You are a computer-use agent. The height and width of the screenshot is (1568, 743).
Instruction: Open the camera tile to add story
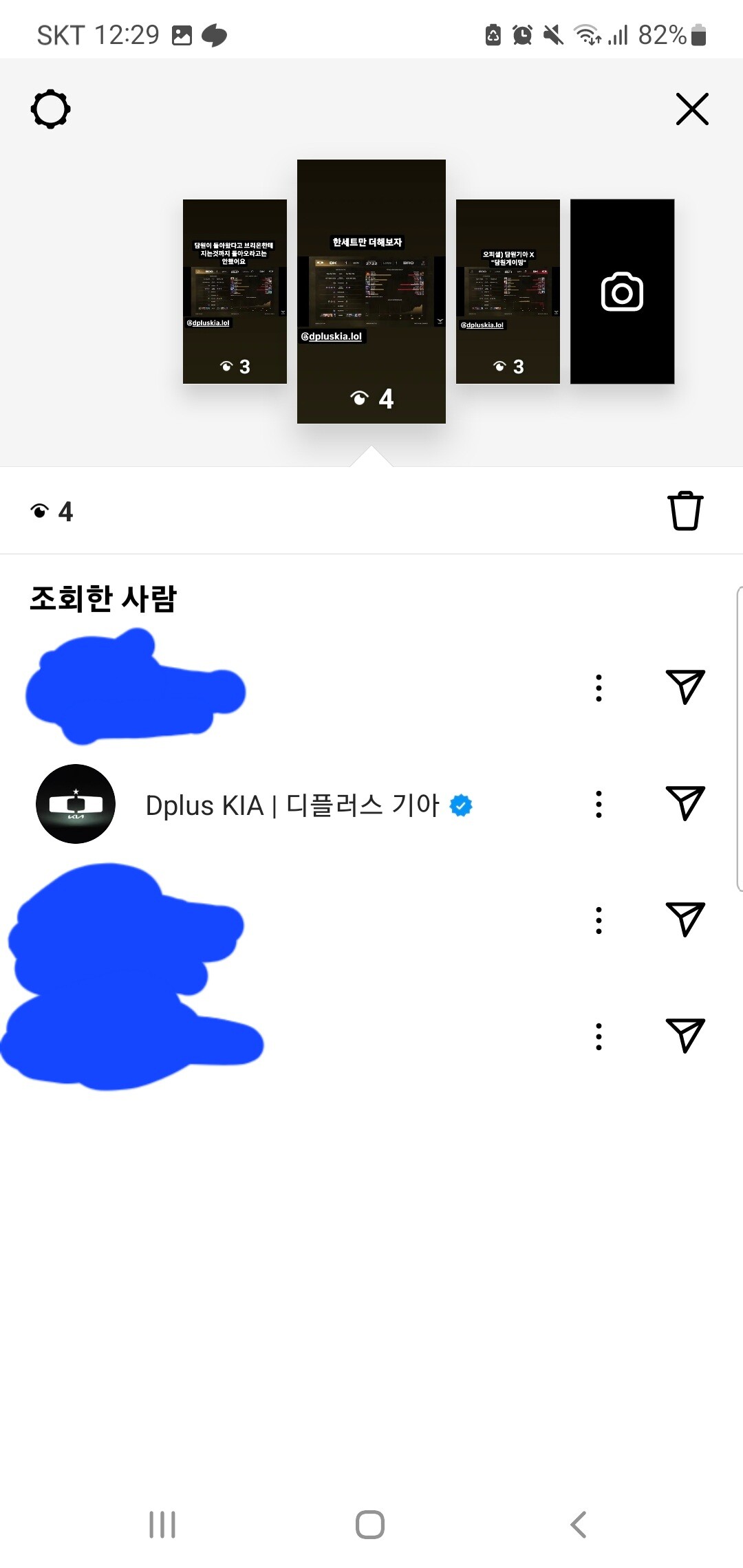622,292
